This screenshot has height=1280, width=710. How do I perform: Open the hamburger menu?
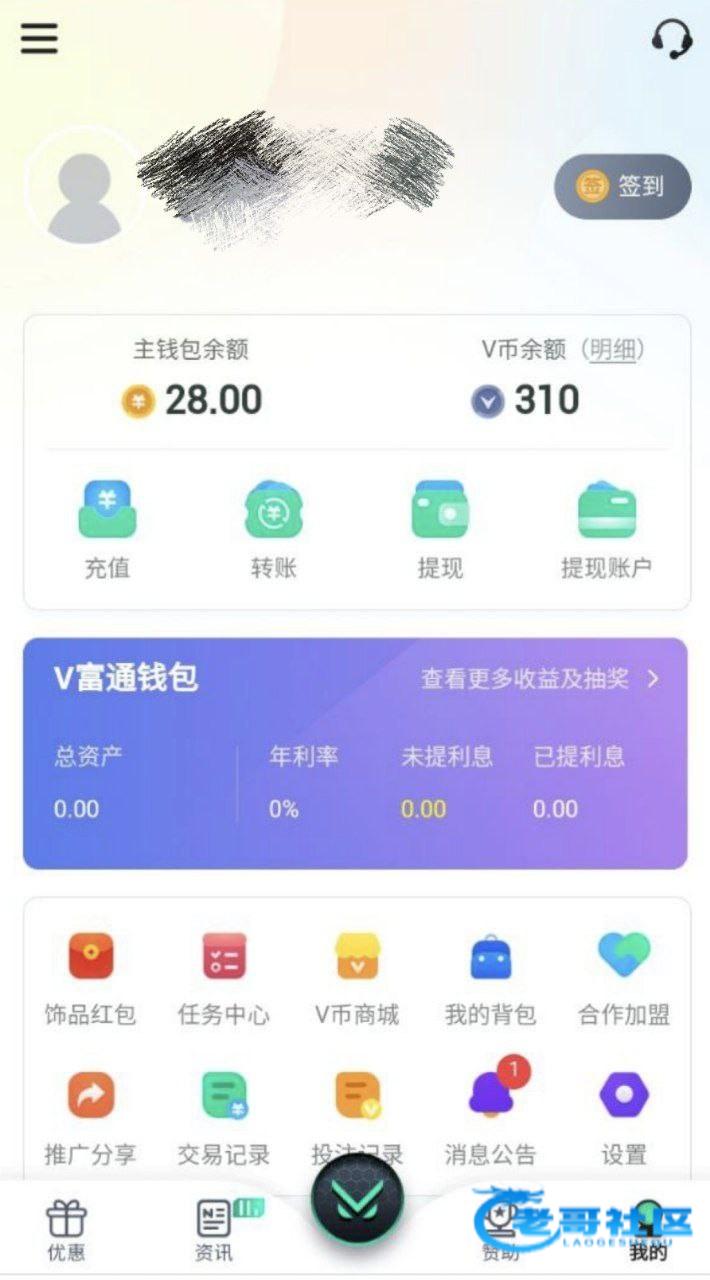(x=39, y=39)
